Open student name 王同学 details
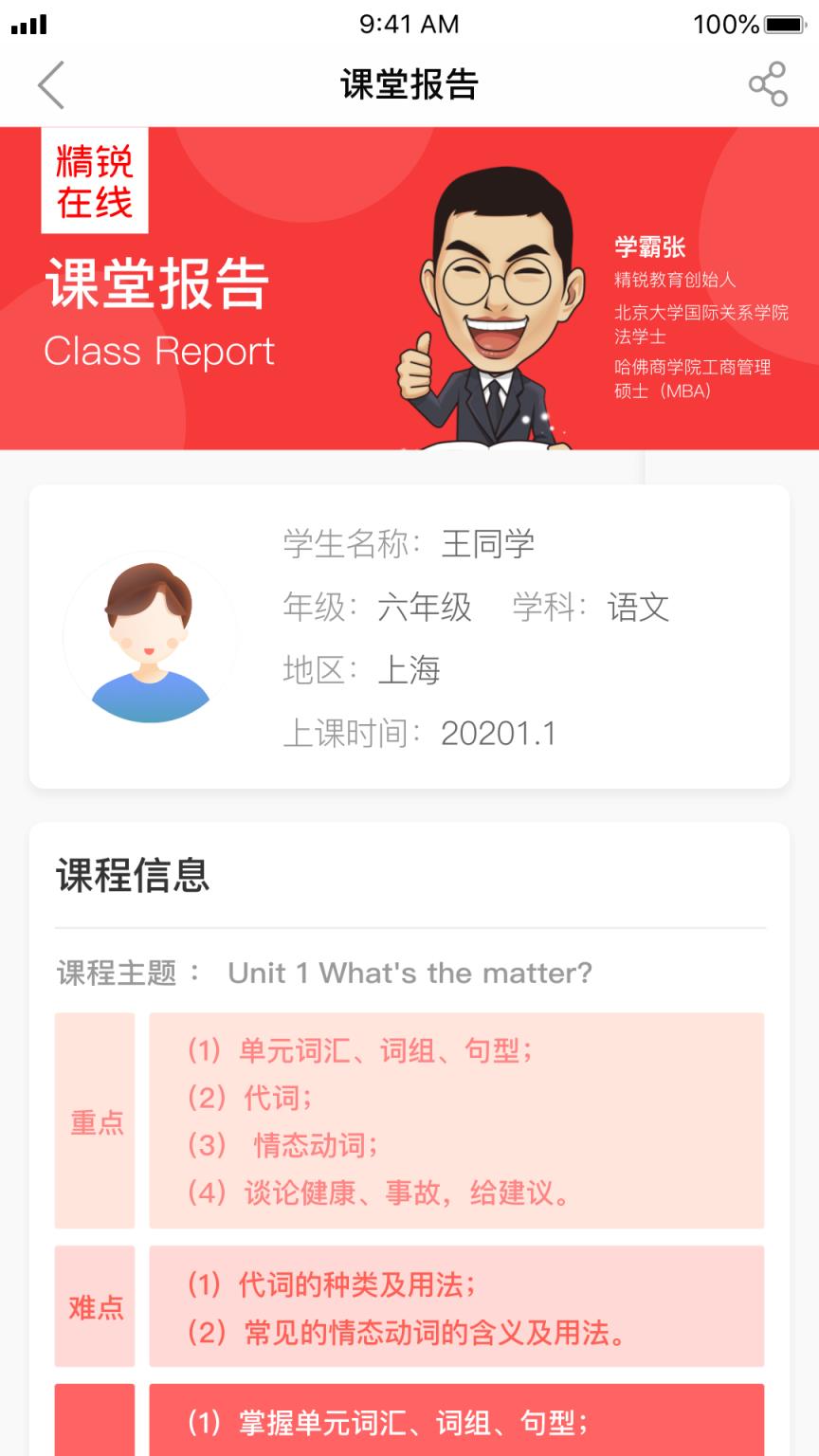This screenshot has width=819, height=1456. pos(489,545)
